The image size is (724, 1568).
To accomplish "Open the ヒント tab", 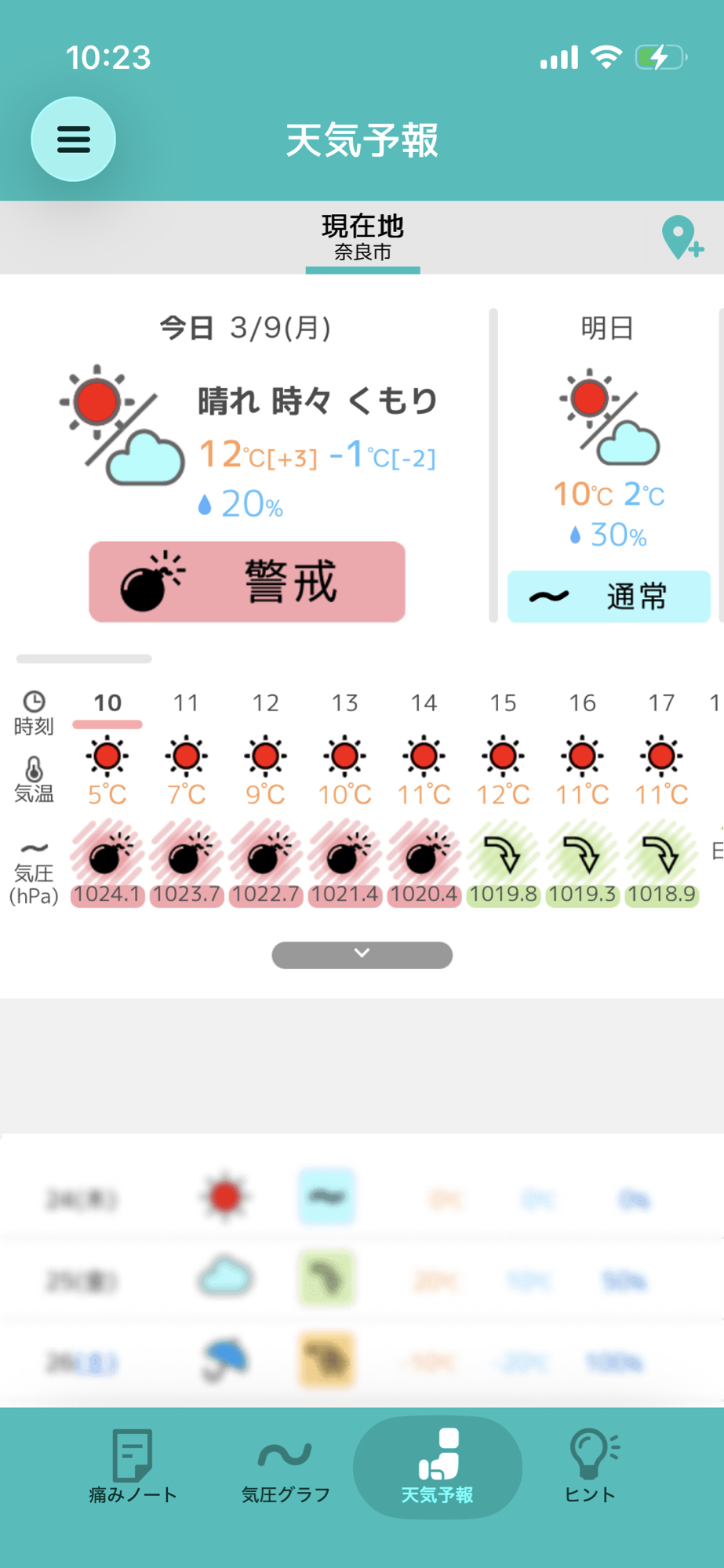I will pos(590,1466).
